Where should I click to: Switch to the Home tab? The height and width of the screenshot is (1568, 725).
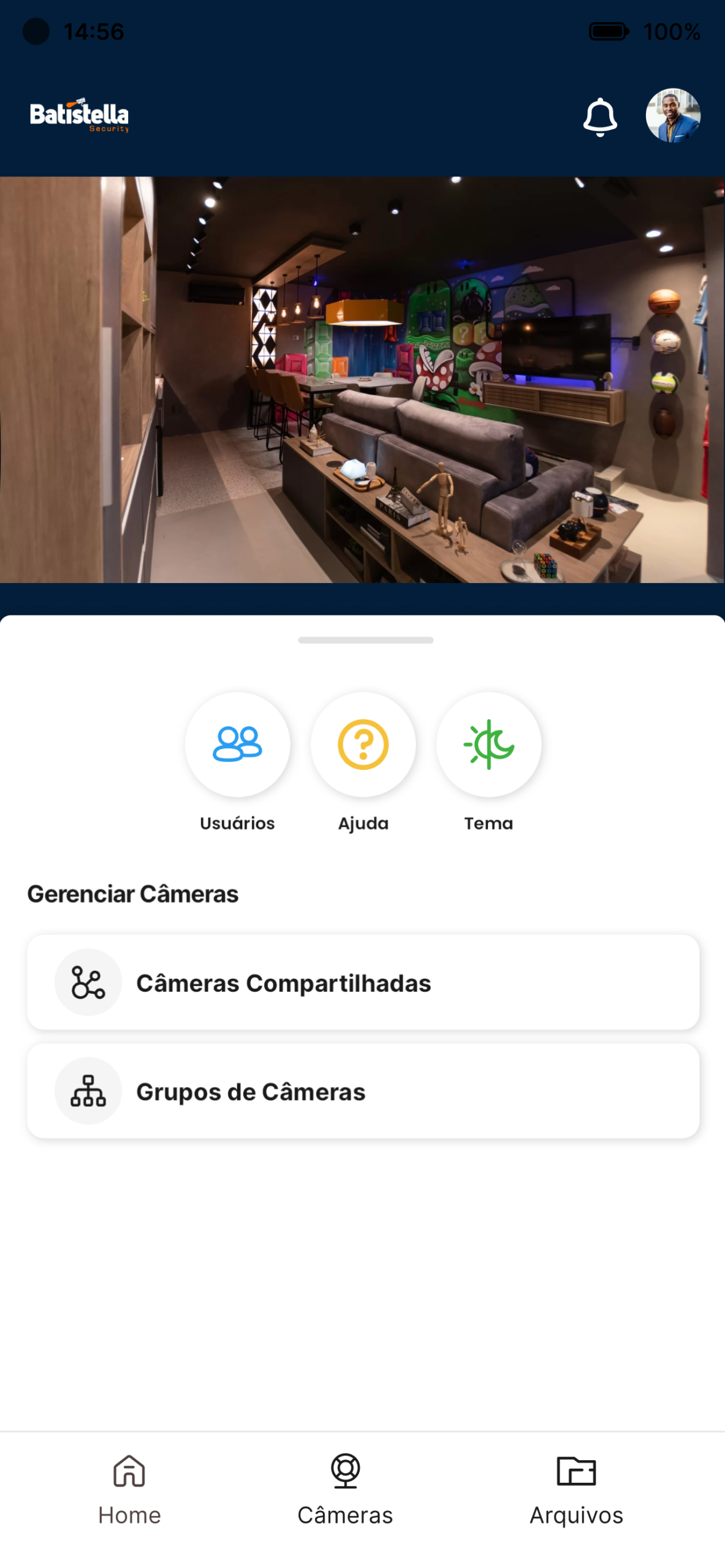click(x=129, y=1488)
